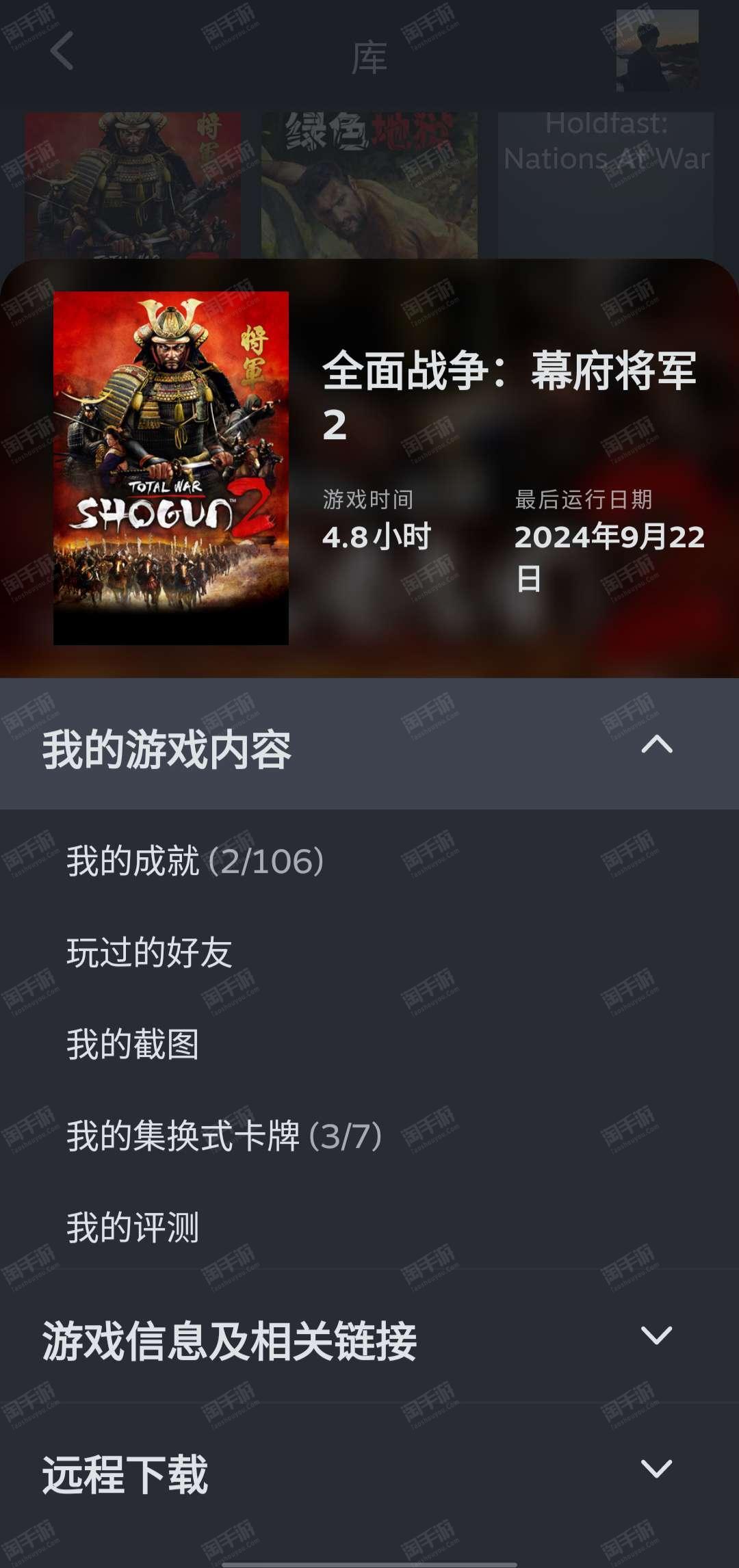
Task: Open 我的集换式卡牌 (3/7)
Action: coord(224,1136)
